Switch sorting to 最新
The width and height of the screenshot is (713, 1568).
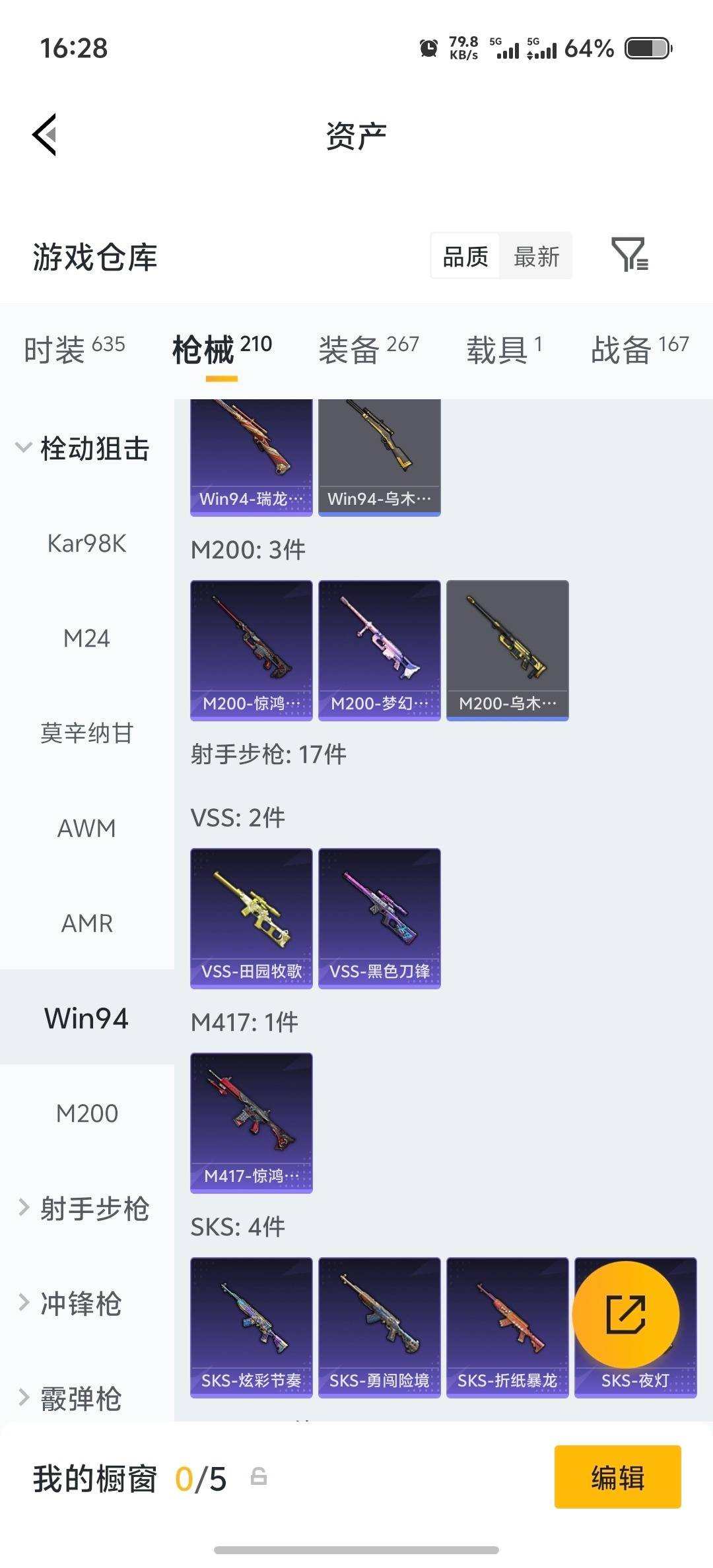(536, 256)
